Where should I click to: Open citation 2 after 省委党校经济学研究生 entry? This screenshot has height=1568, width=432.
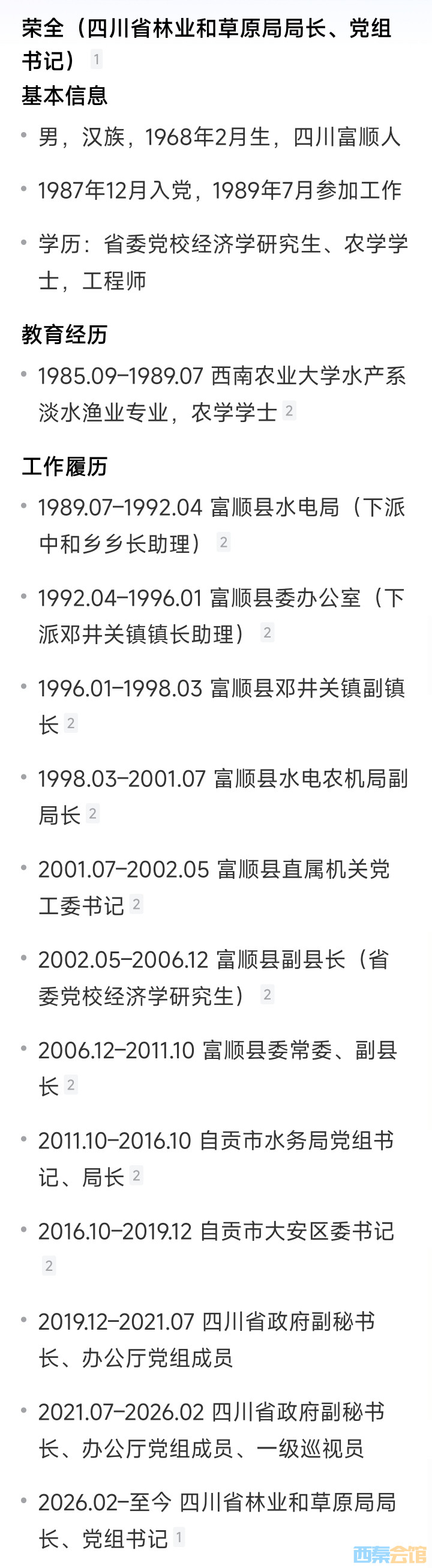click(x=266, y=995)
